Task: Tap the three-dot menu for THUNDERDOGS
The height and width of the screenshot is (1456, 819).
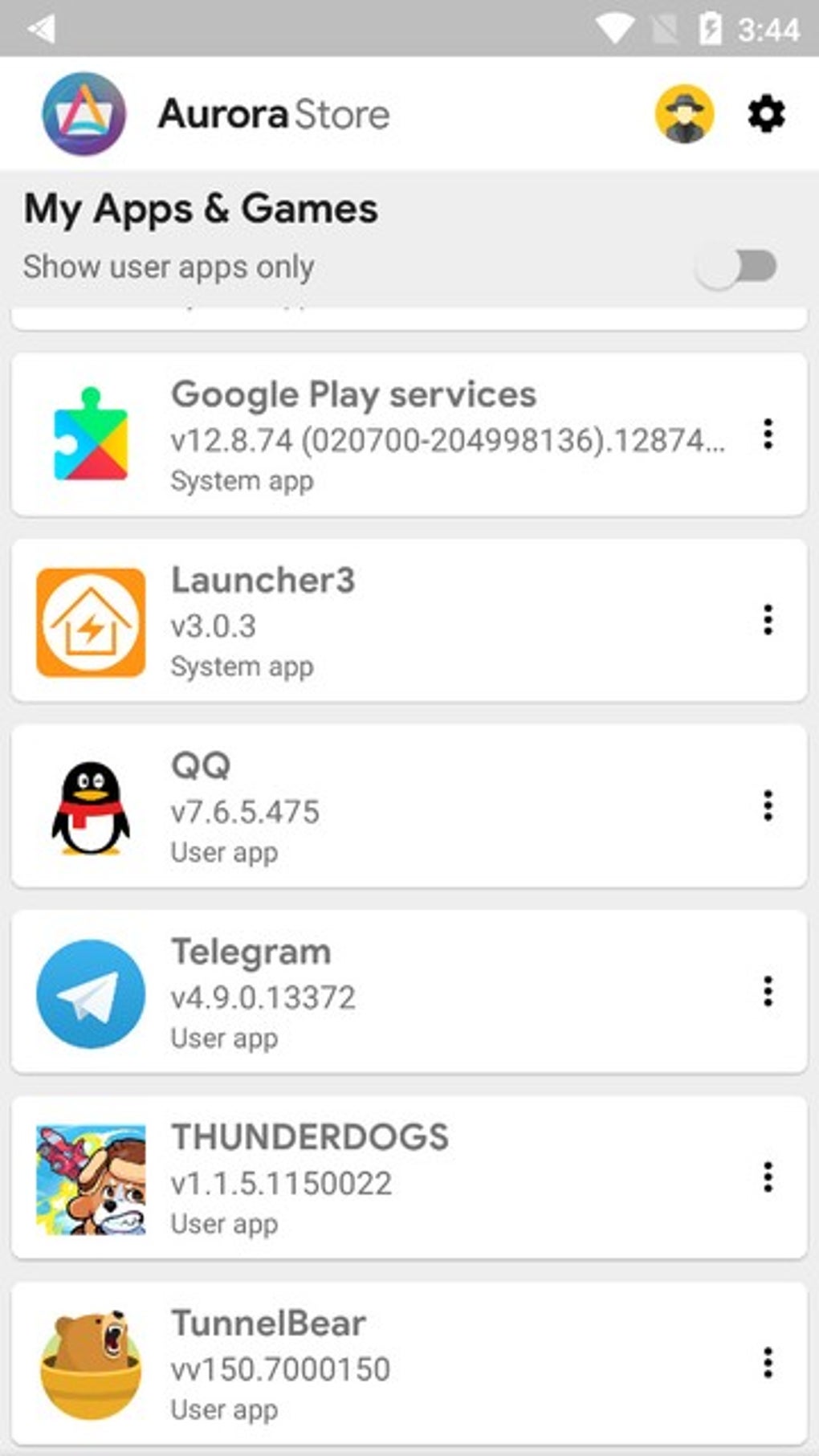Action: (768, 1177)
